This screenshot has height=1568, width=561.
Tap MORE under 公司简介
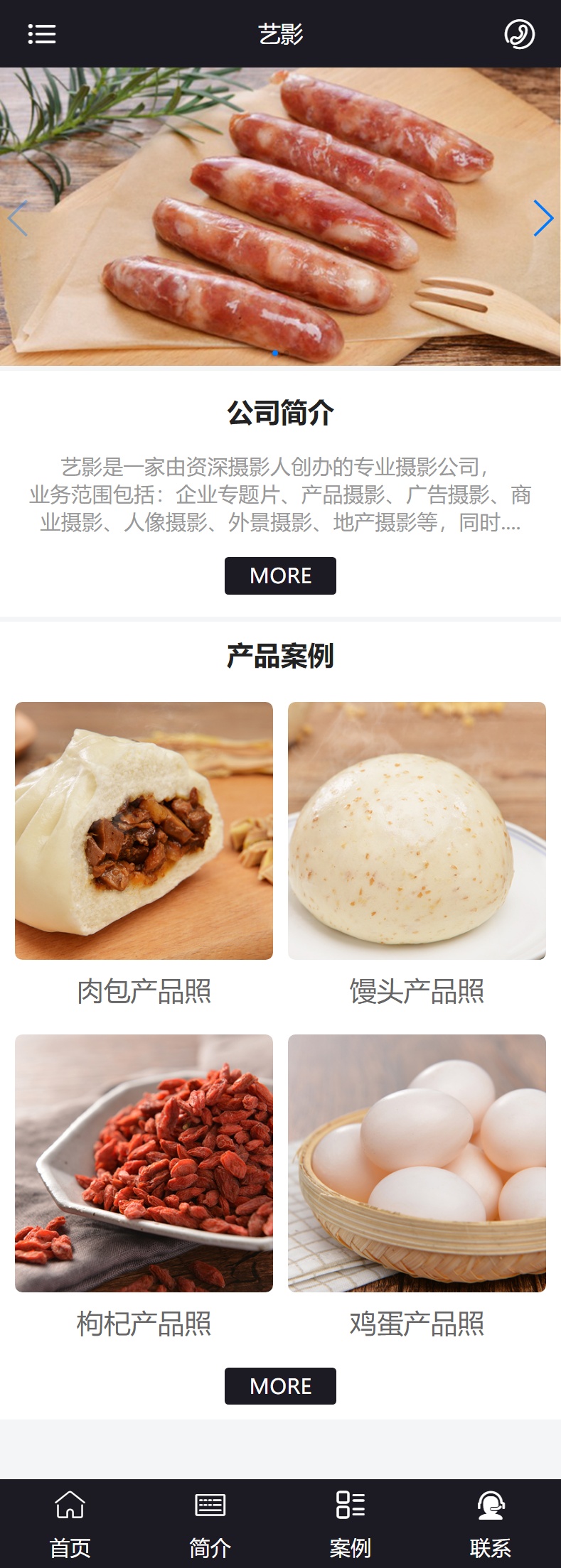point(280,575)
